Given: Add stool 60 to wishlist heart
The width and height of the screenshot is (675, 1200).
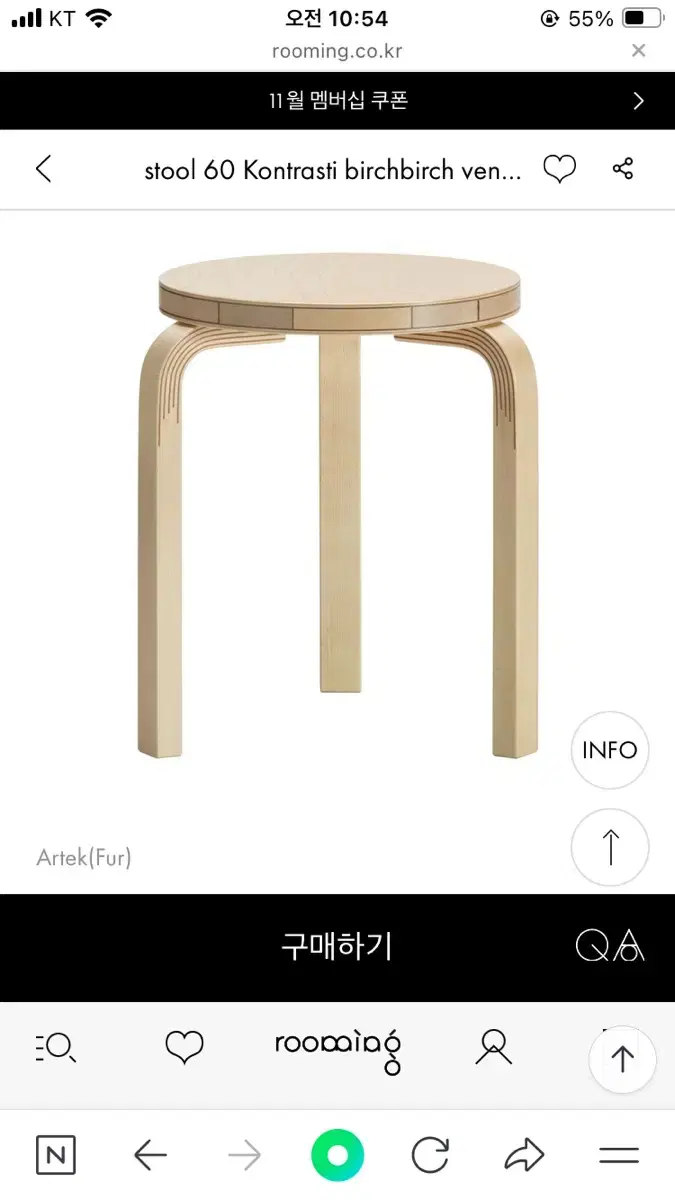Looking at the screenshot, I should [x=559, y=169].
